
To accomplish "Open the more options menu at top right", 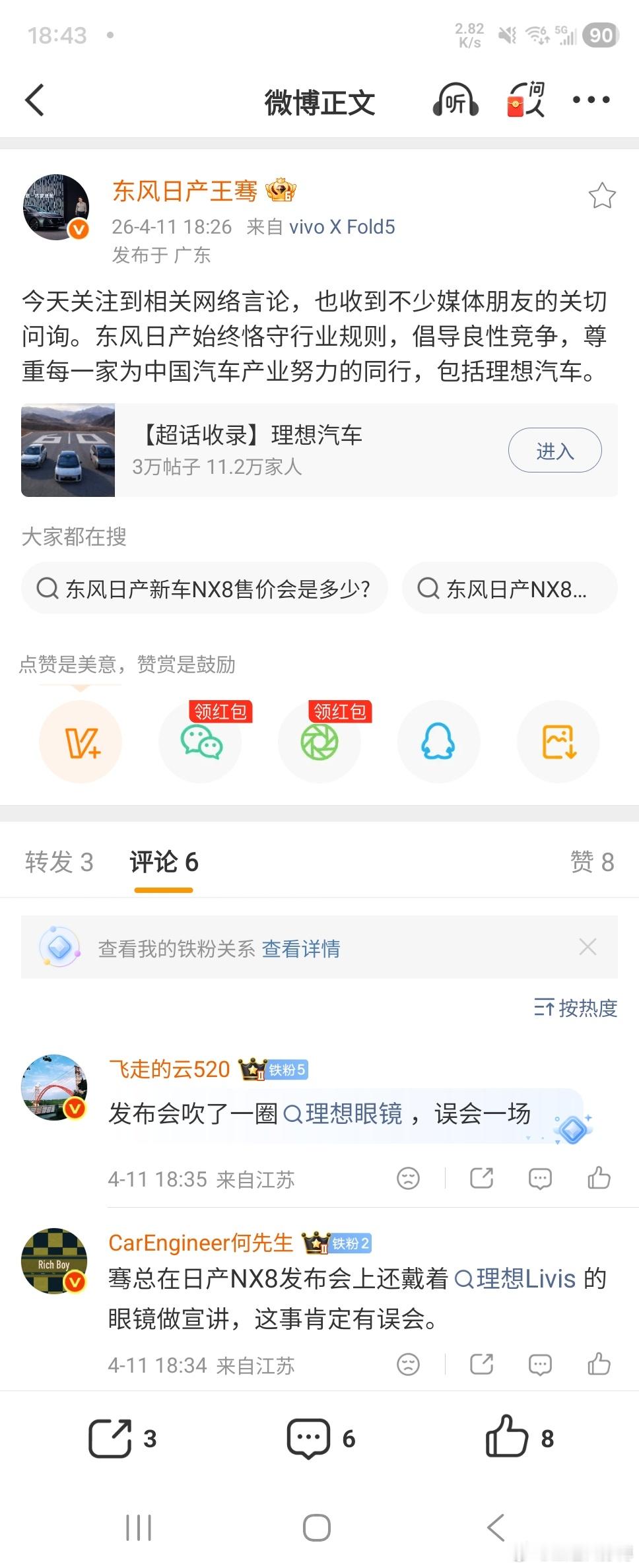I will 591,100.
